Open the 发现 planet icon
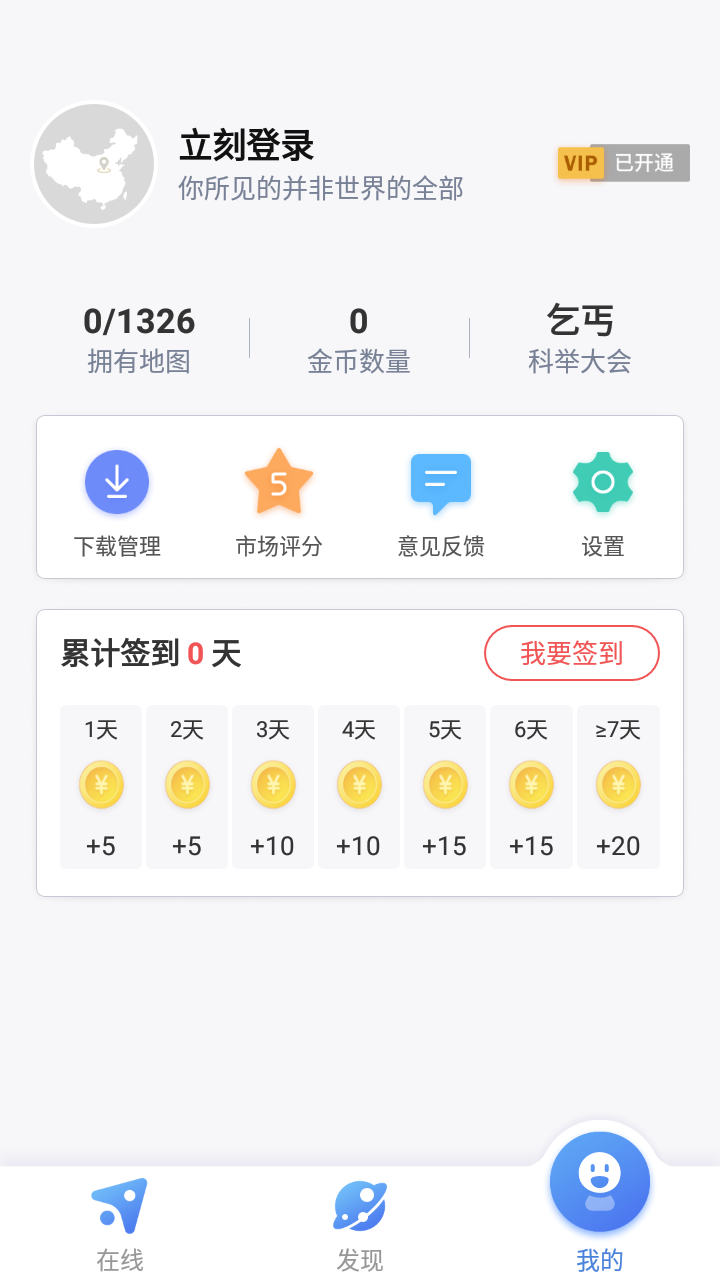The height and width of the screenshot is (1280, 720). pos(357,1207)
